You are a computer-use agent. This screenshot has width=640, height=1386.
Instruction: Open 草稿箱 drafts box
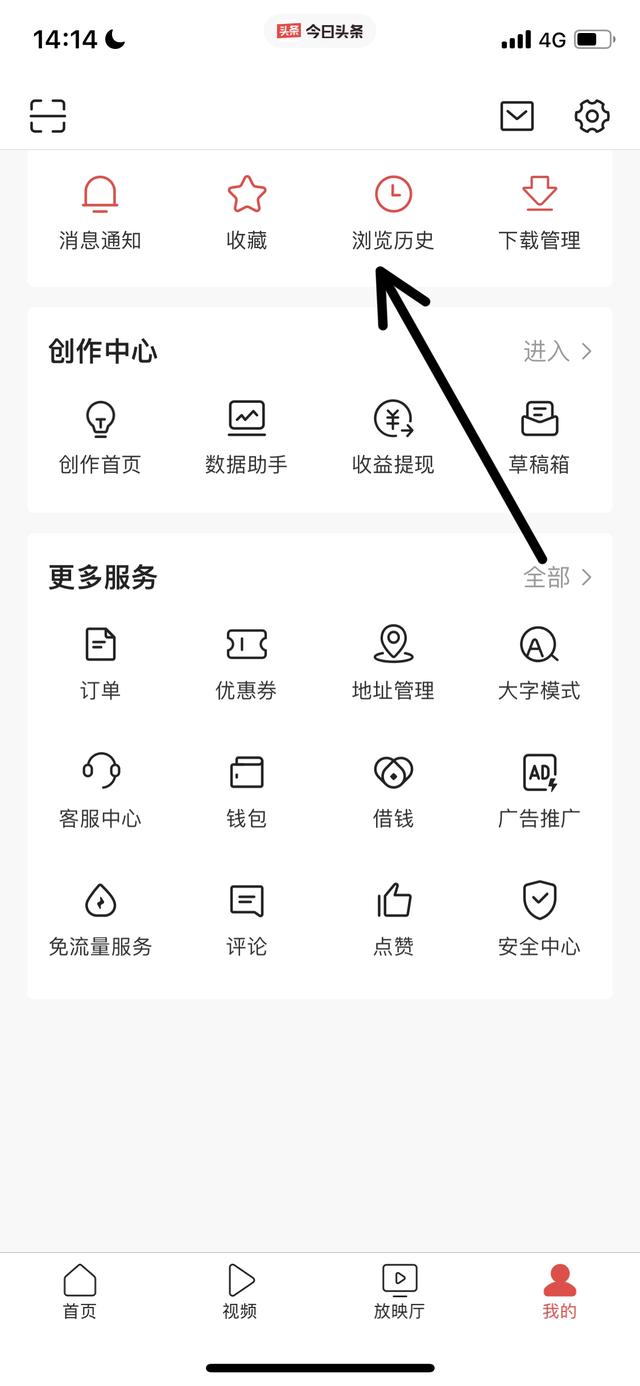tap(540, 437)
